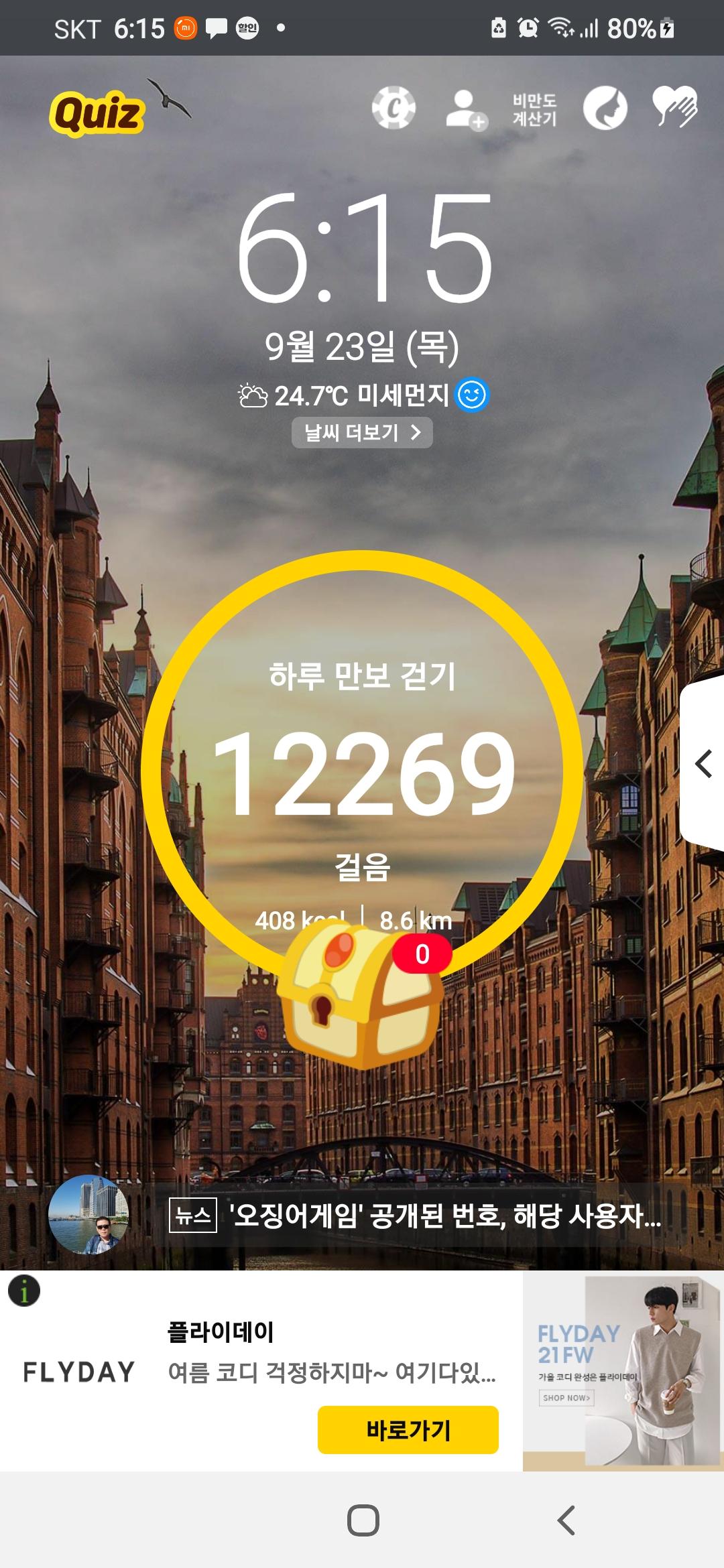This screenshot has width=724, height=1568.
Task: Open the Quiz shortcut
Action: click(x=97, y=113)
